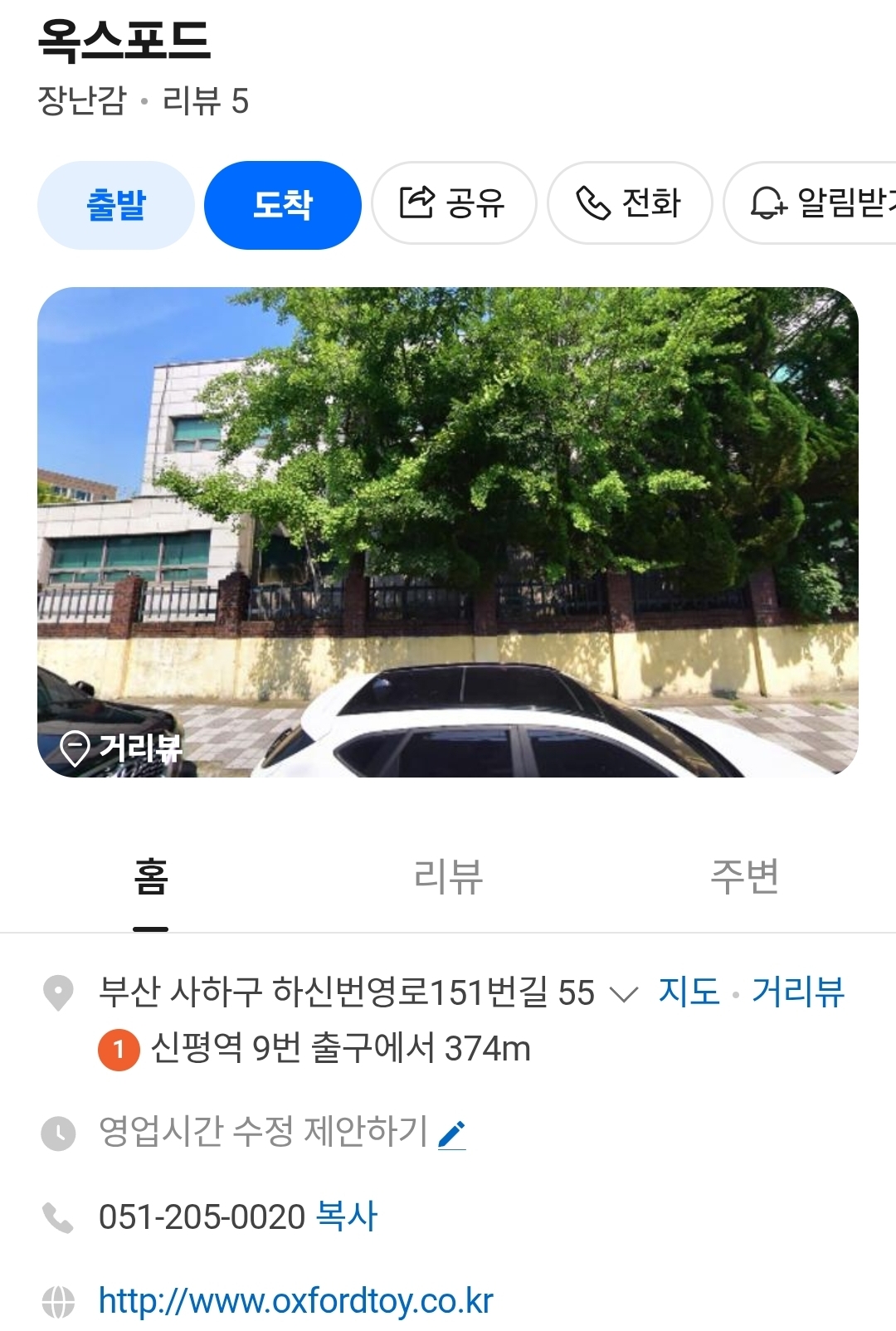Suggest business hours via 영업시간 수정 제안하기
This screenshot has height=1331, width=896.
280,1131
